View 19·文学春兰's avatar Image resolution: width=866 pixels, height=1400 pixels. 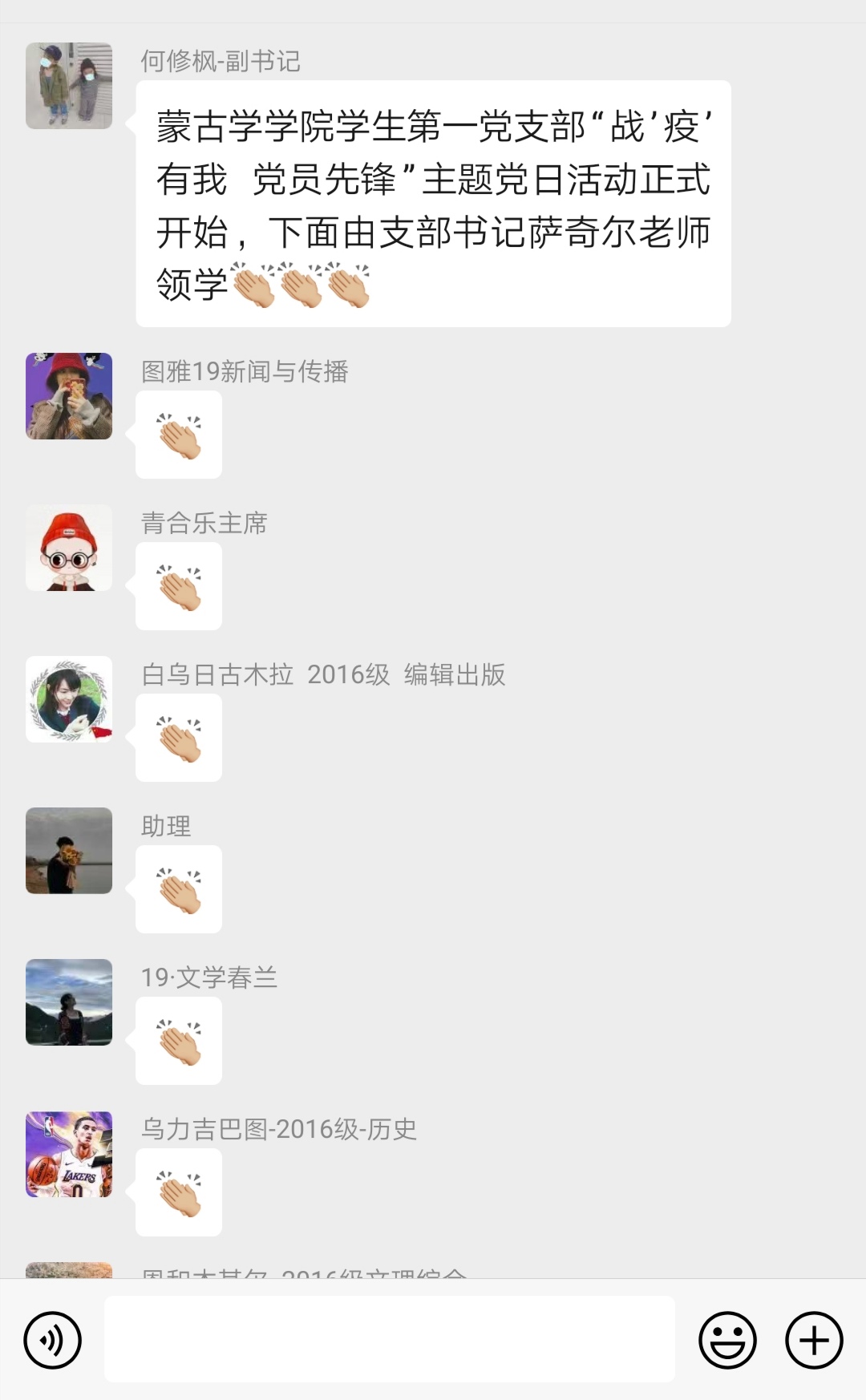pos(69,1002)
